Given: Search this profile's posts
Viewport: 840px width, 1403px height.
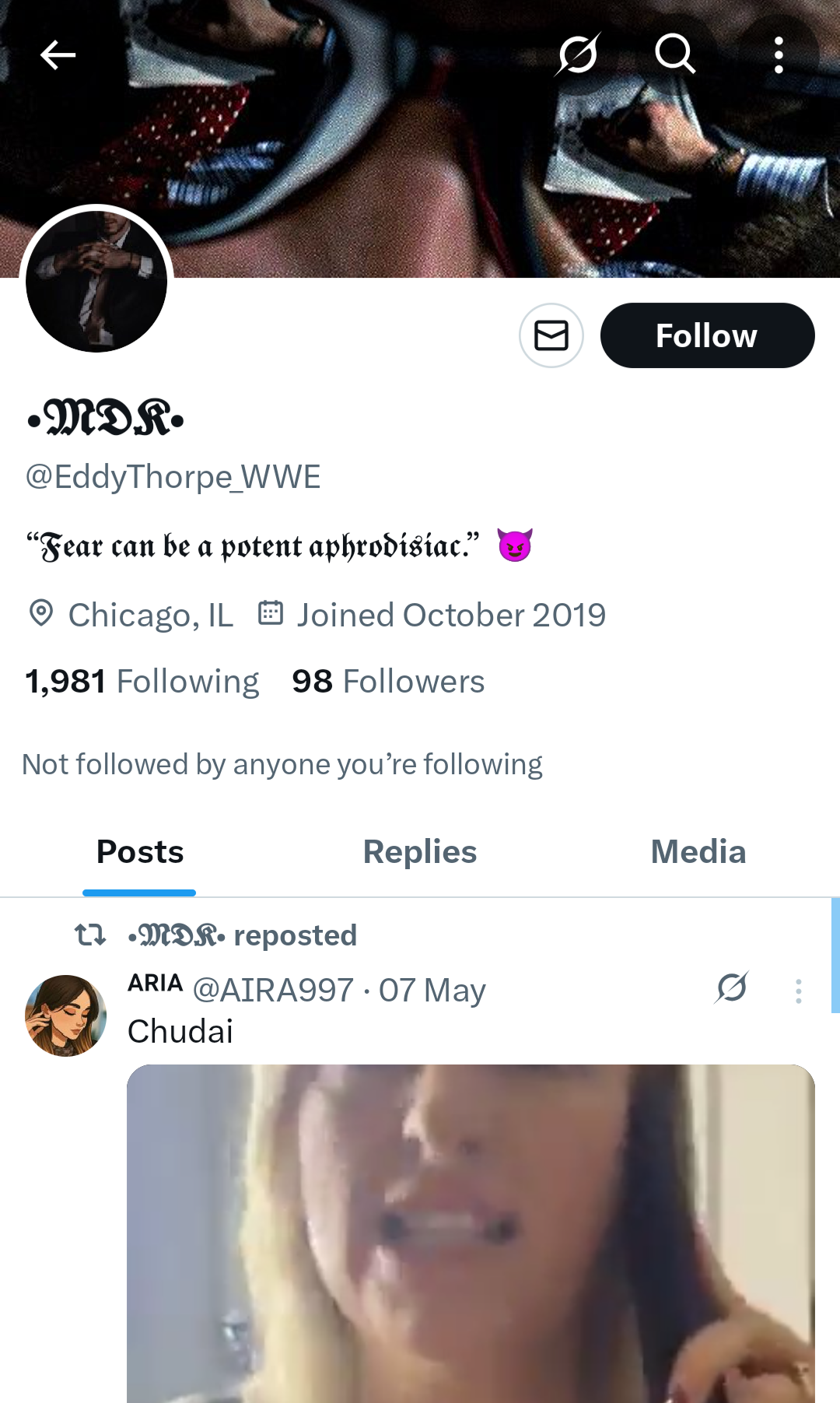Looking at the screenshot, I should (x=674, y=54).
